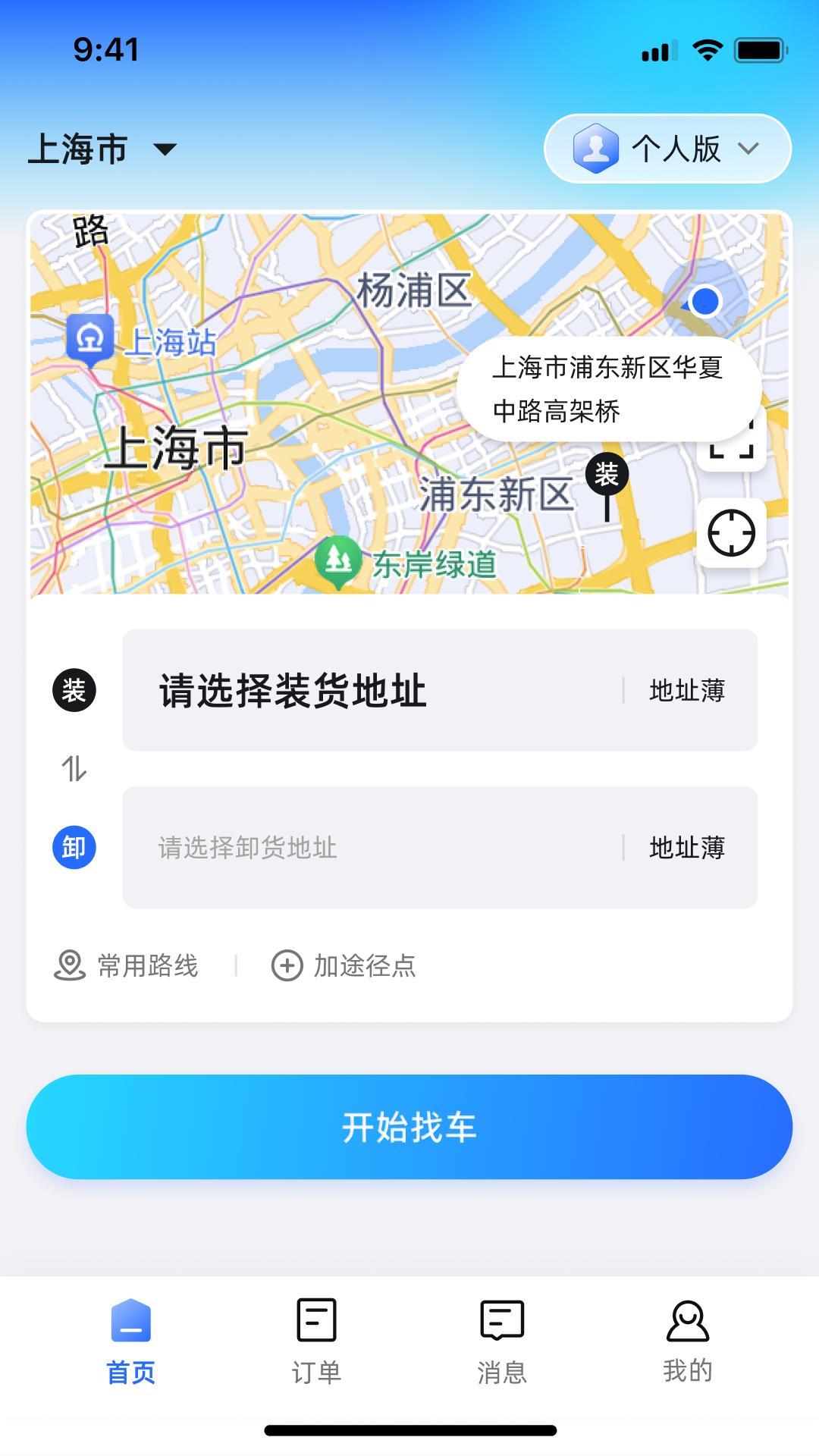
Task: Tap the swap addresses arrows icon
Action: click(74, 768)
